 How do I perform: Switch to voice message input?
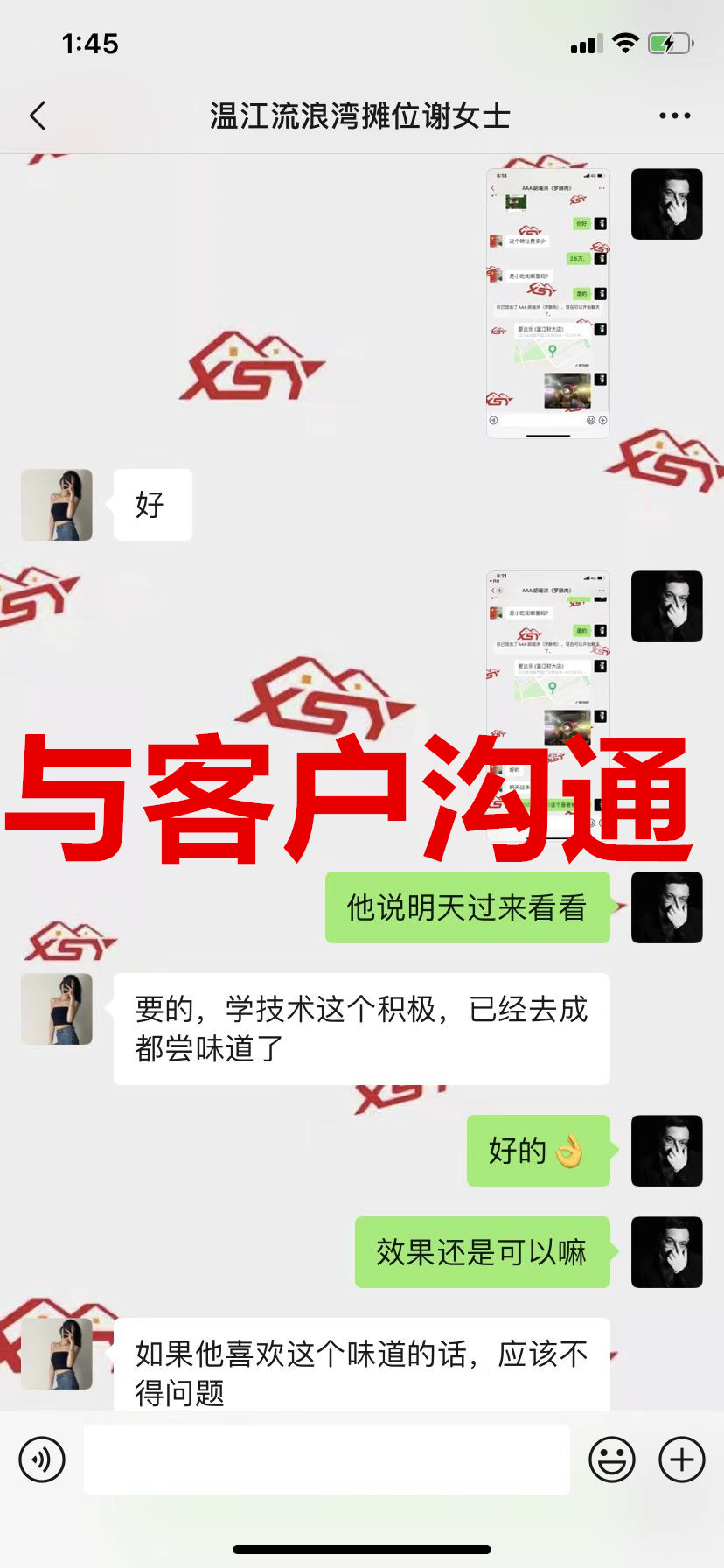[42, 1459]
